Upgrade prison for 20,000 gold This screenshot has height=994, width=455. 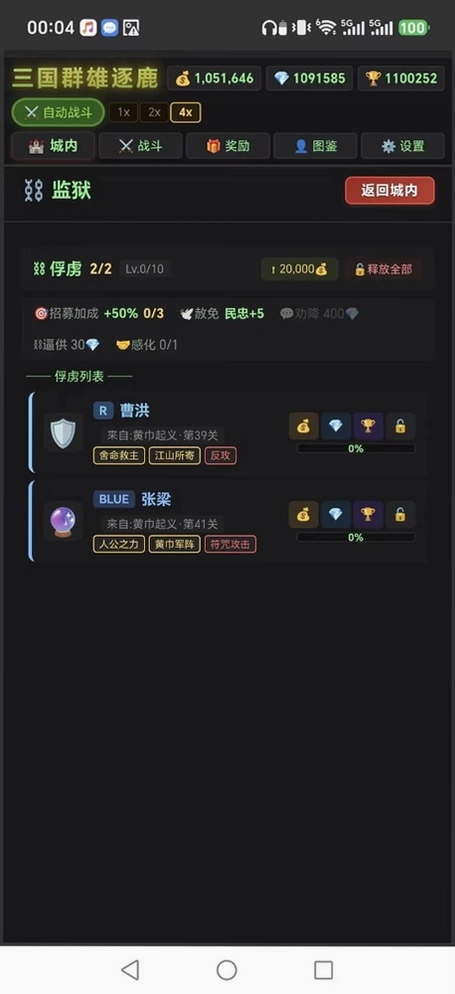click(299, 269)
